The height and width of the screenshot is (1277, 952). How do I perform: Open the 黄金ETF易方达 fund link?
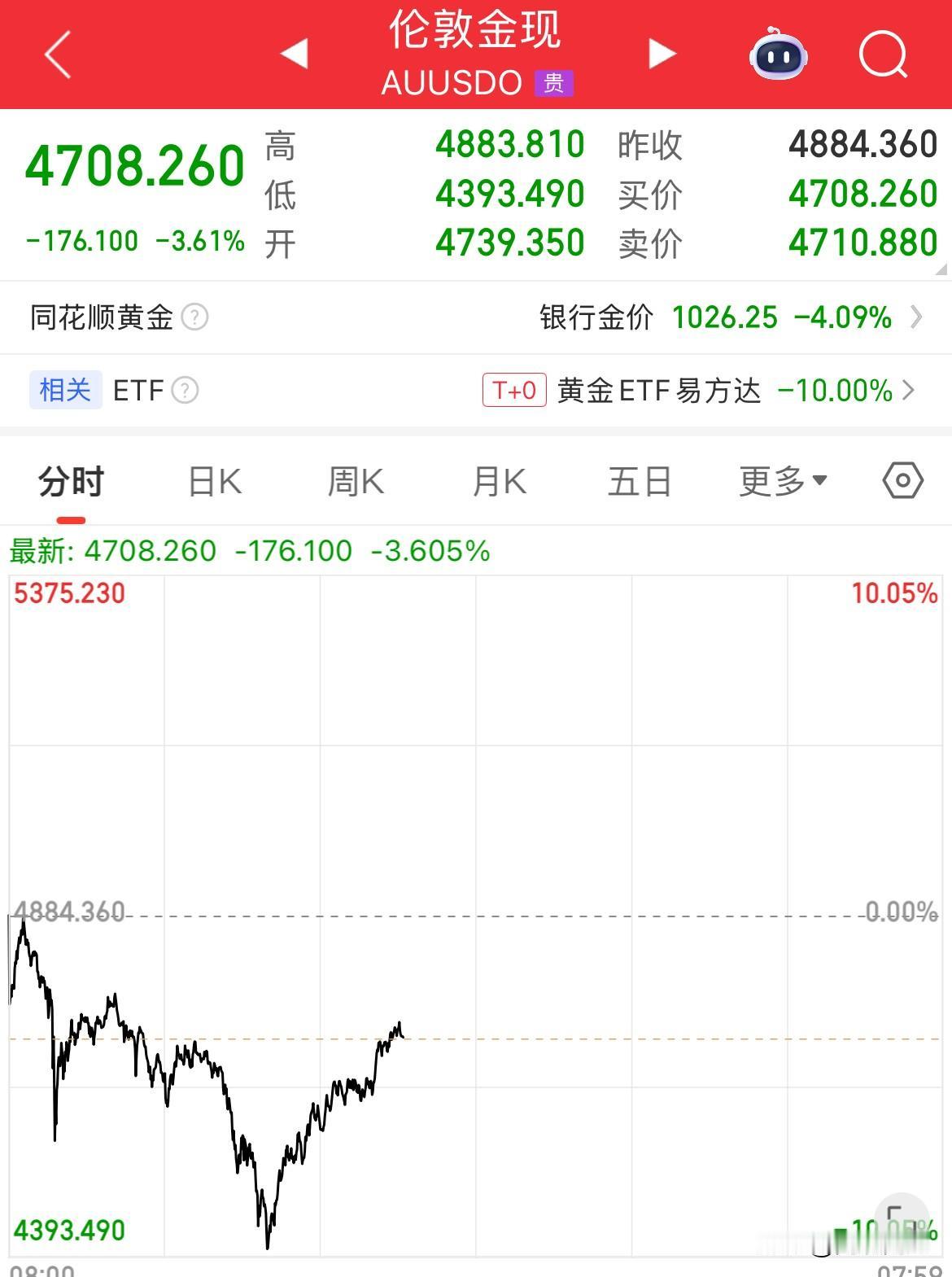(x=657, y=391)
